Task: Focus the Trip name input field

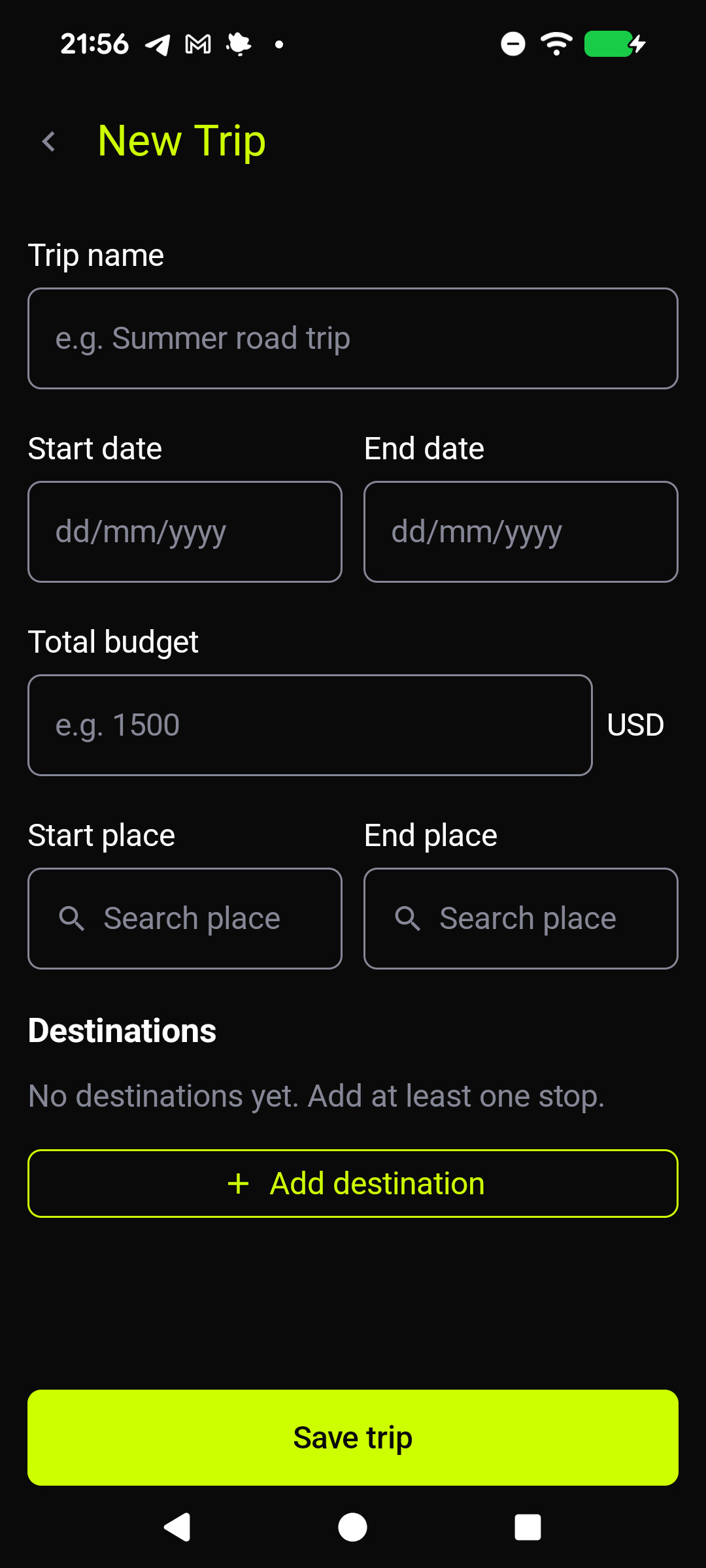Action: click(x=353, y=338)
